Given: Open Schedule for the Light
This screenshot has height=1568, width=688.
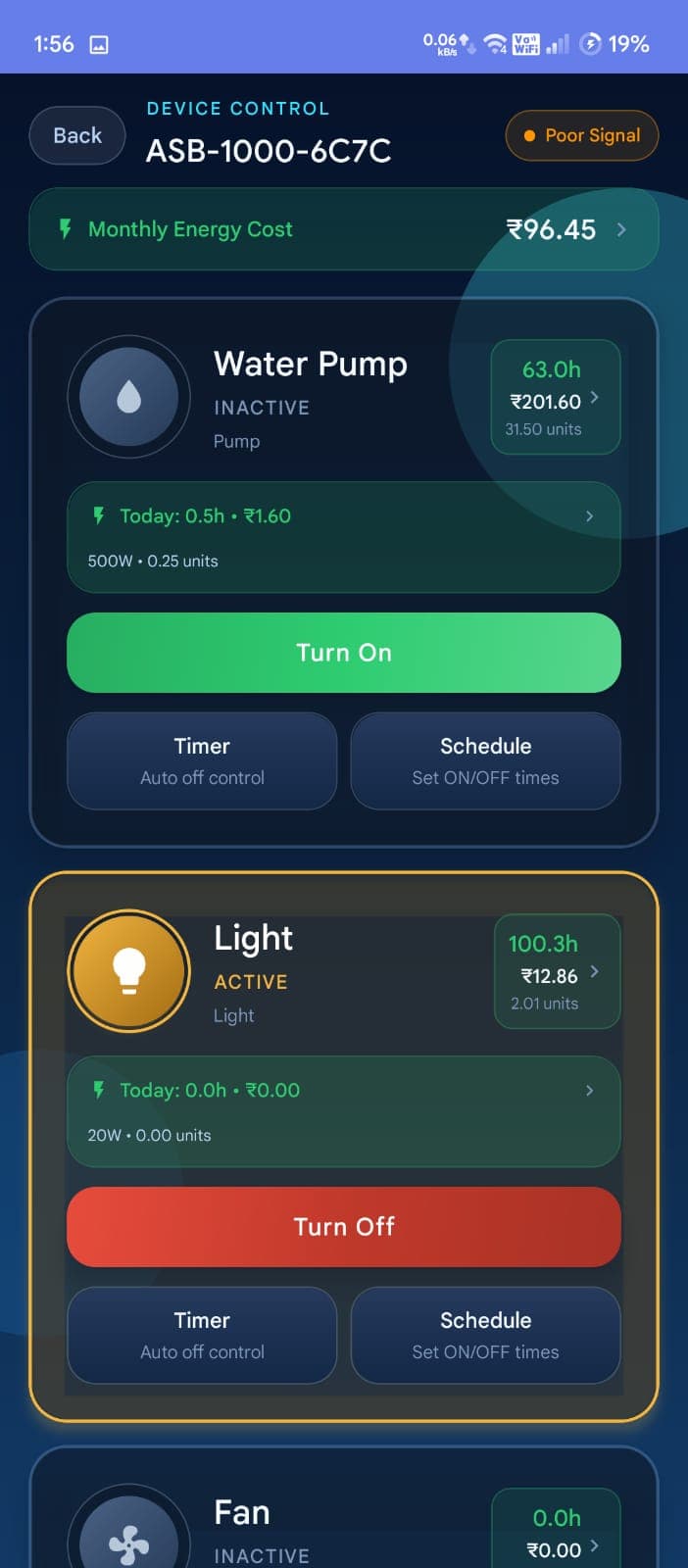Looking at the screenshot, I should [x=485, y=1335].
